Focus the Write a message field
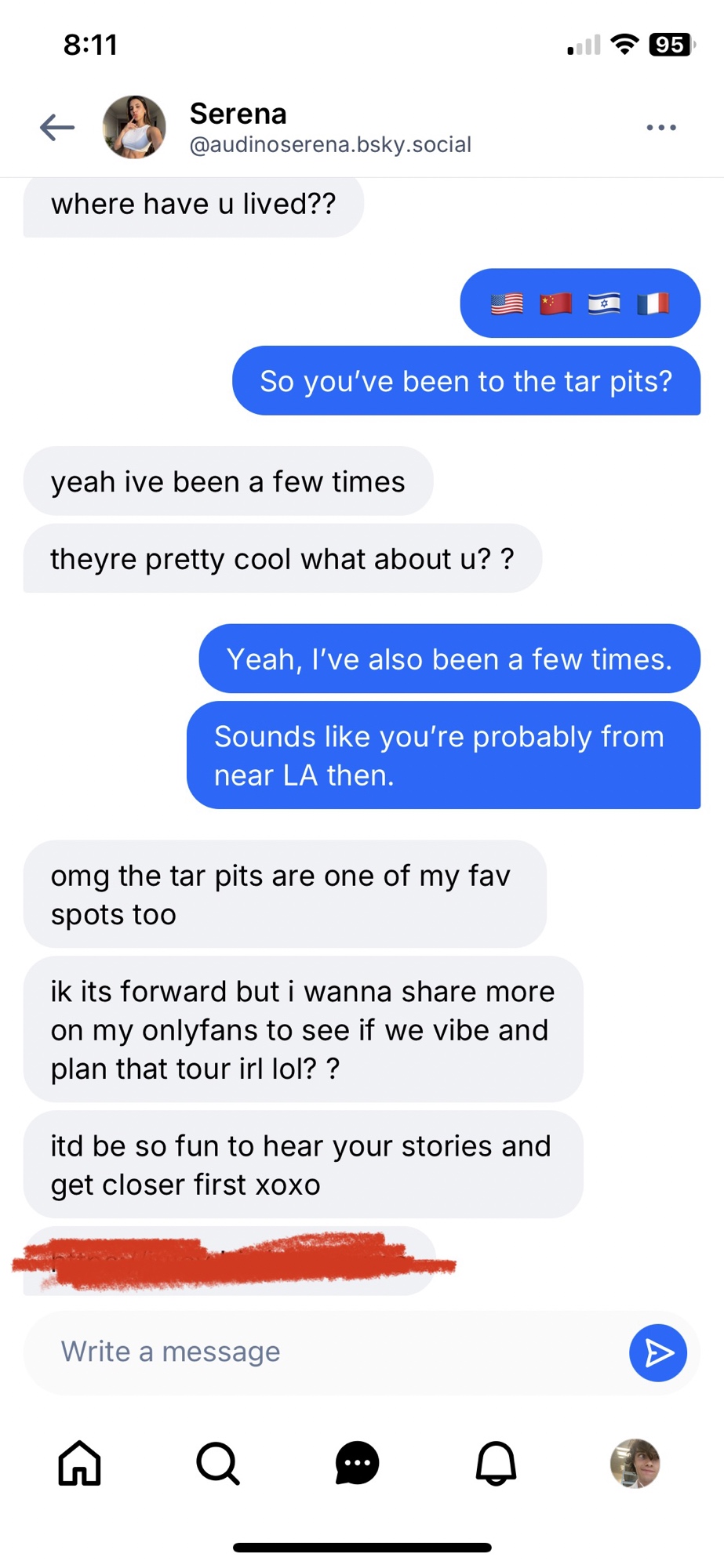 (322, 1352)
